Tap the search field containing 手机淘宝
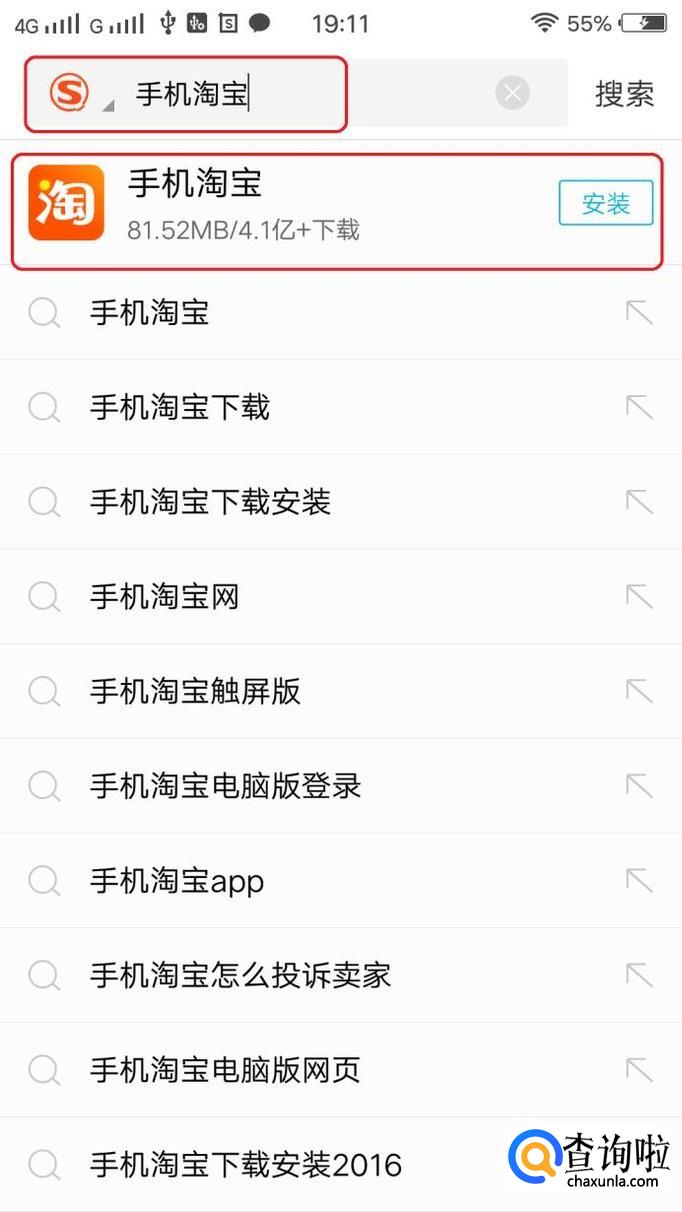The width and height of the screenshot is (682, 1212). [x=300, y=94]
